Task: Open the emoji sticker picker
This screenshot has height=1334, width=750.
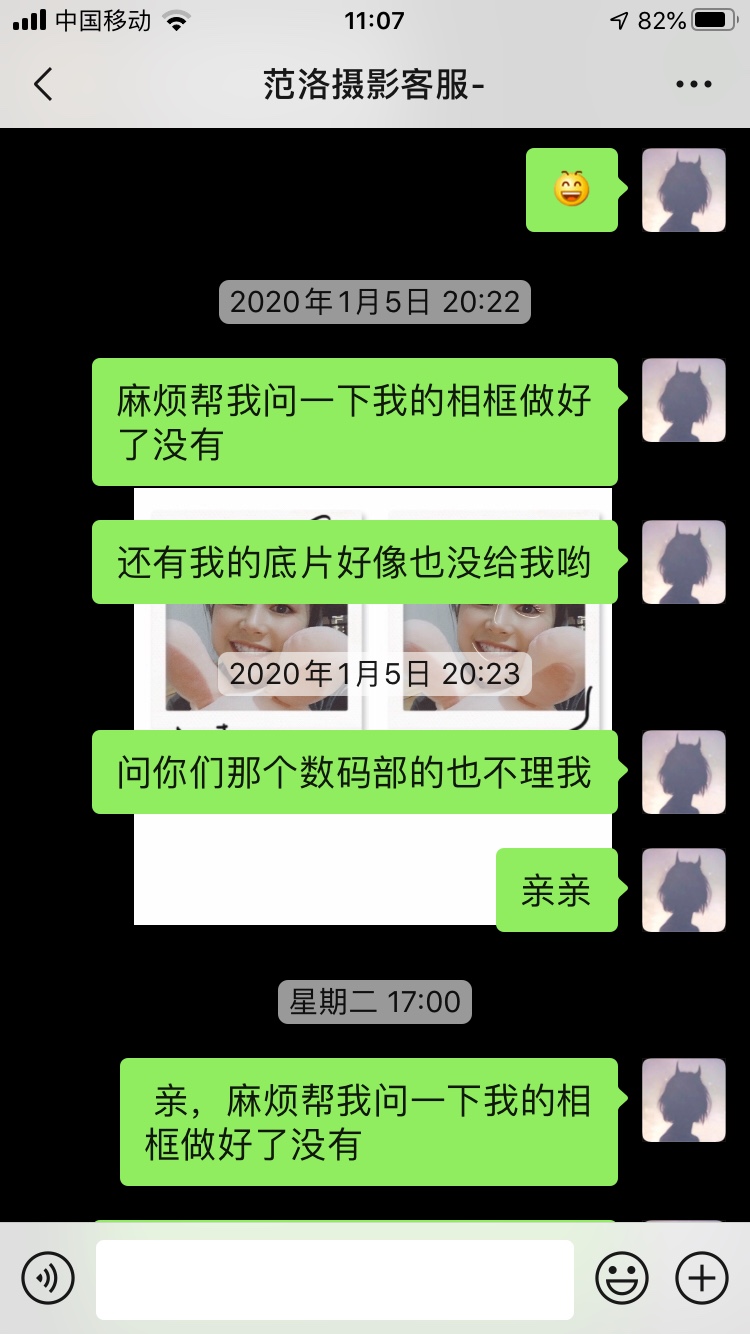Action: point(622,1278)
